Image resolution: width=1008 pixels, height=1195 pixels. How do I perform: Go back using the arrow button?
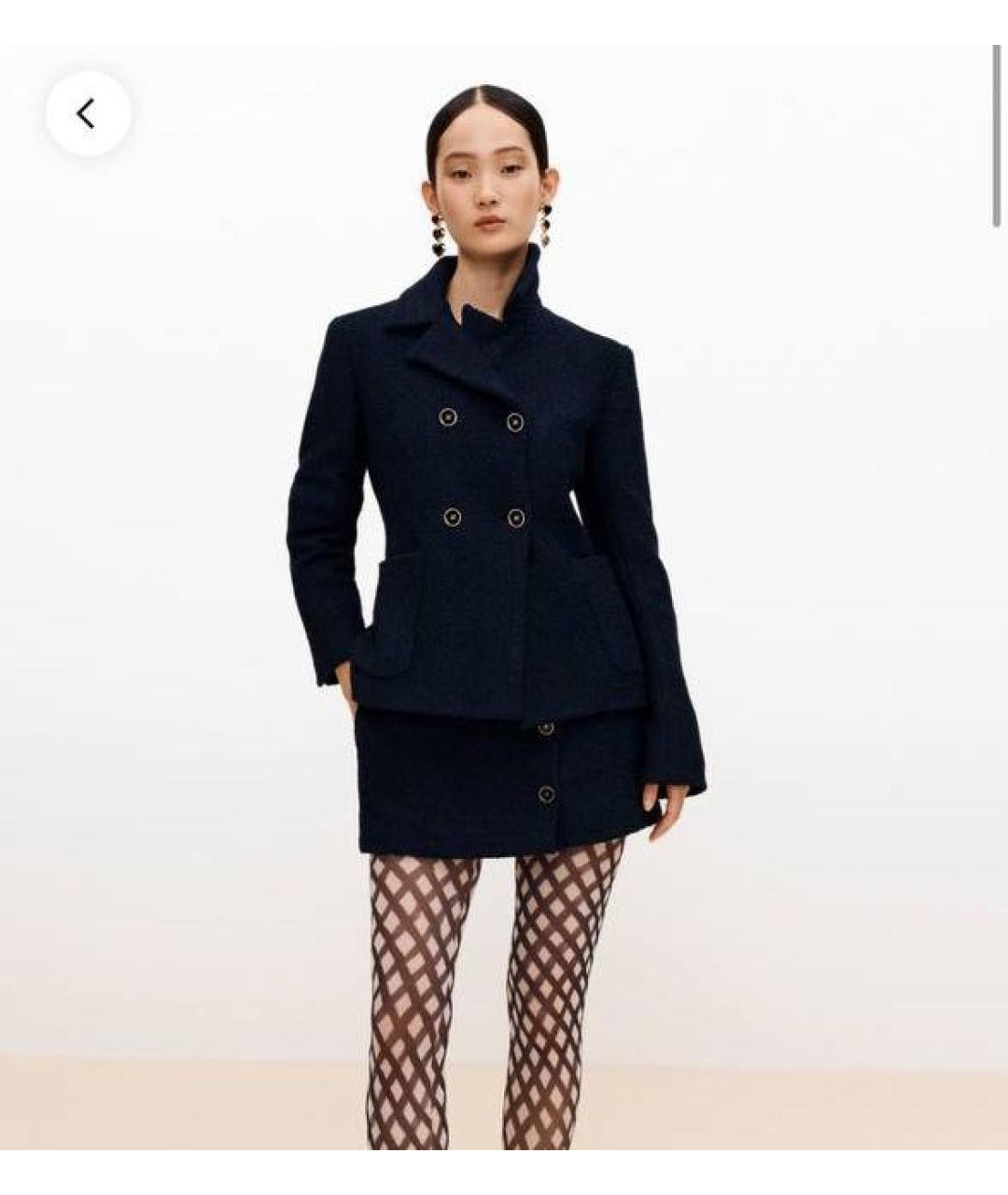coord(88,114)
